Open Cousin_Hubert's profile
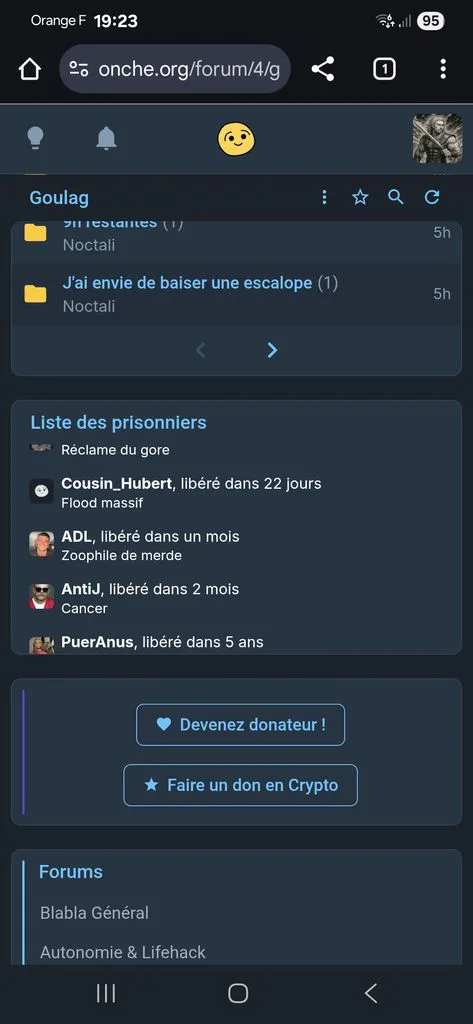This screenshot has width=473, height=1024. point(116,484)
